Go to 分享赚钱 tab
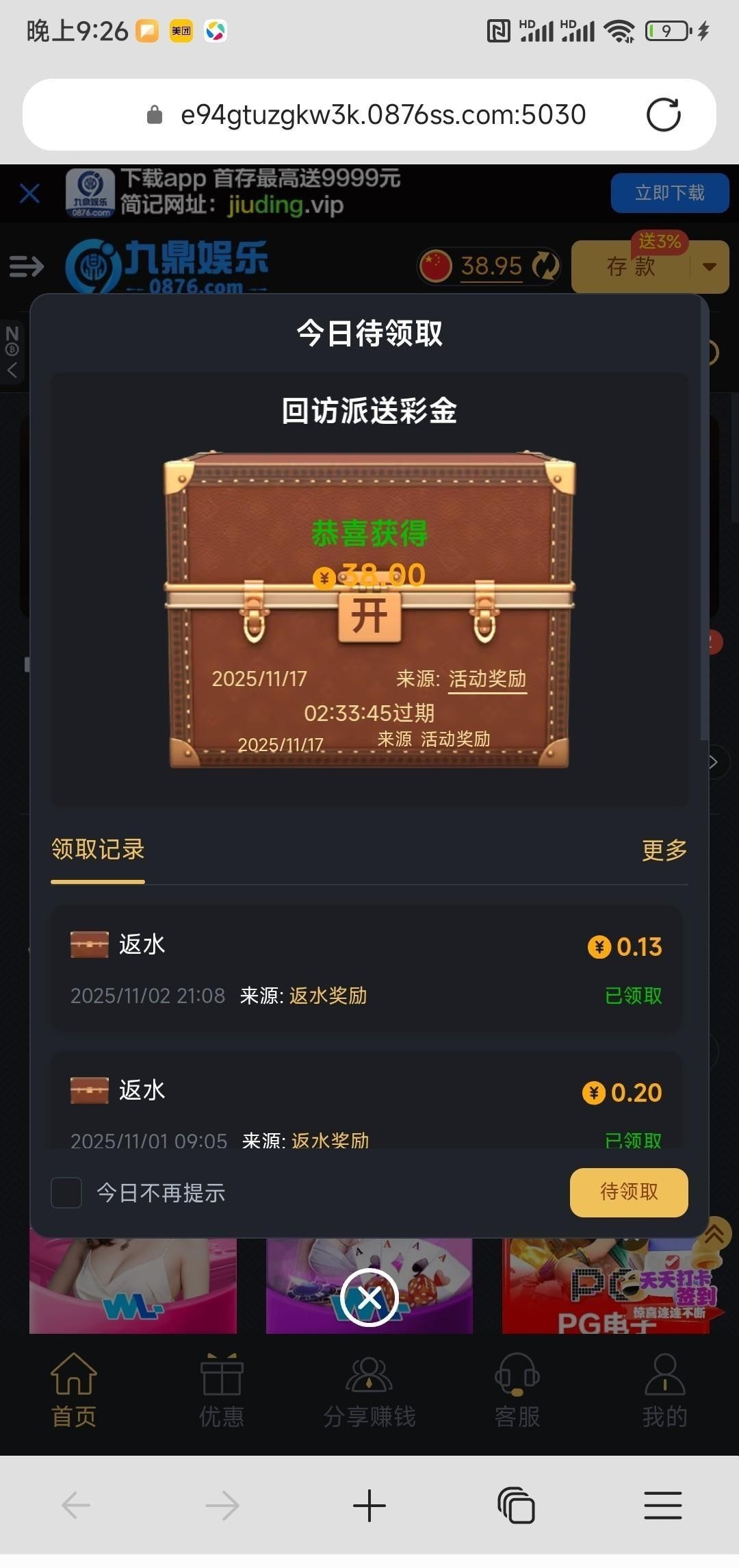This screenshot has width=739, height=1568. (369, 1391)
